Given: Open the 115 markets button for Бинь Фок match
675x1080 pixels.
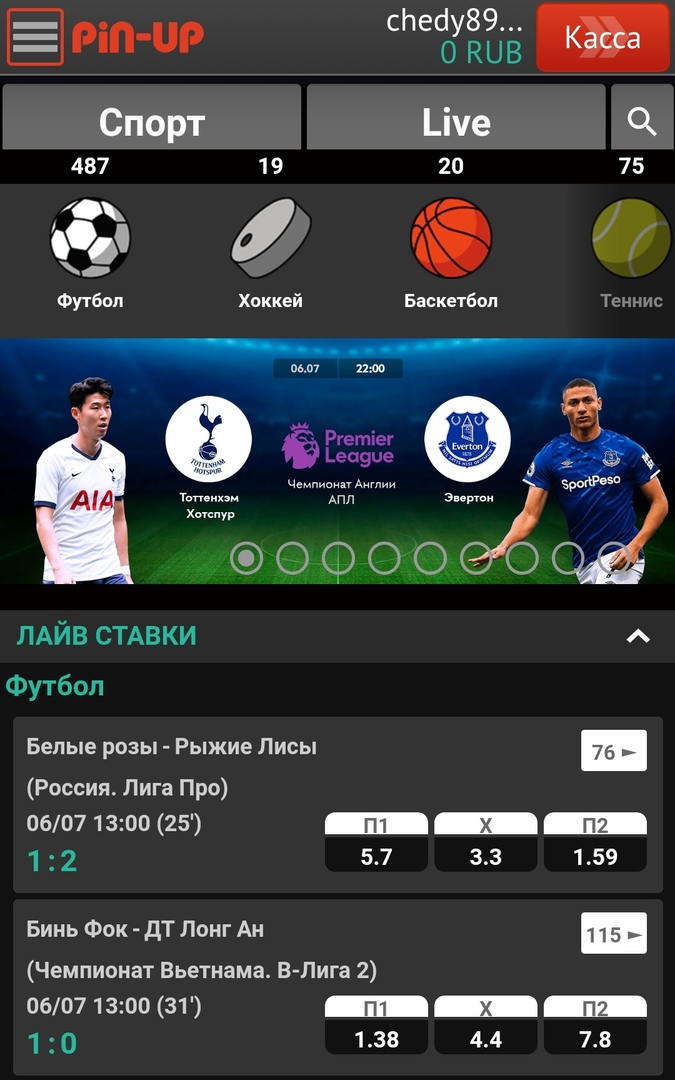Looking at the screenshot, I should (x=613, y=934).
